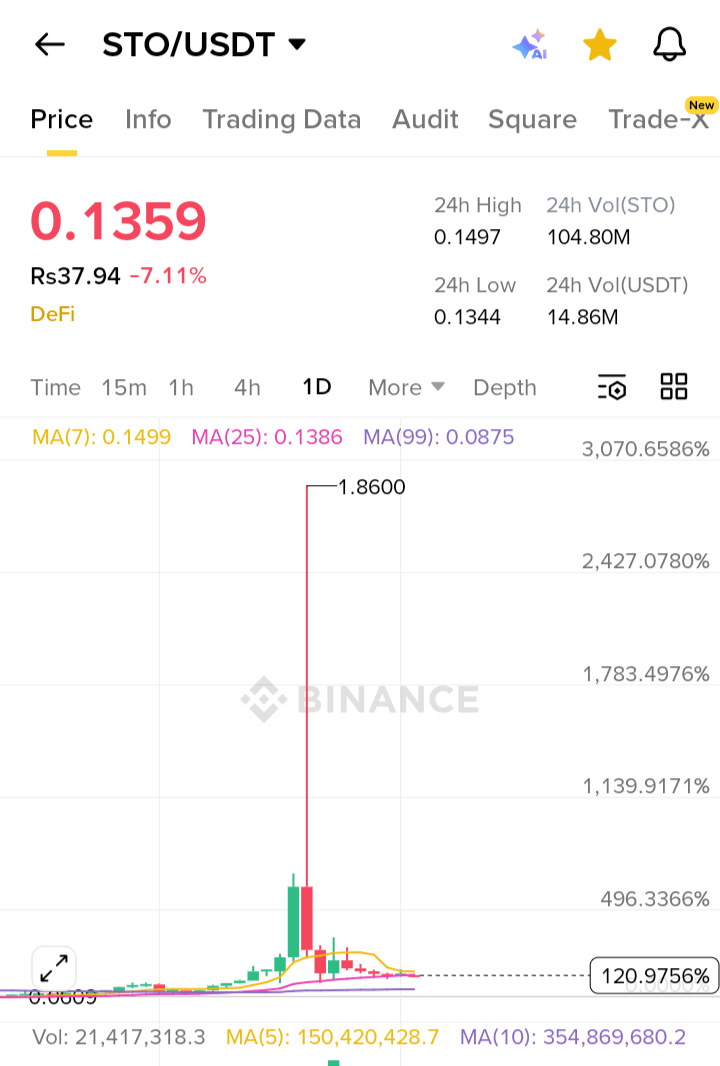Go back using the arrow

pos(49,45)
